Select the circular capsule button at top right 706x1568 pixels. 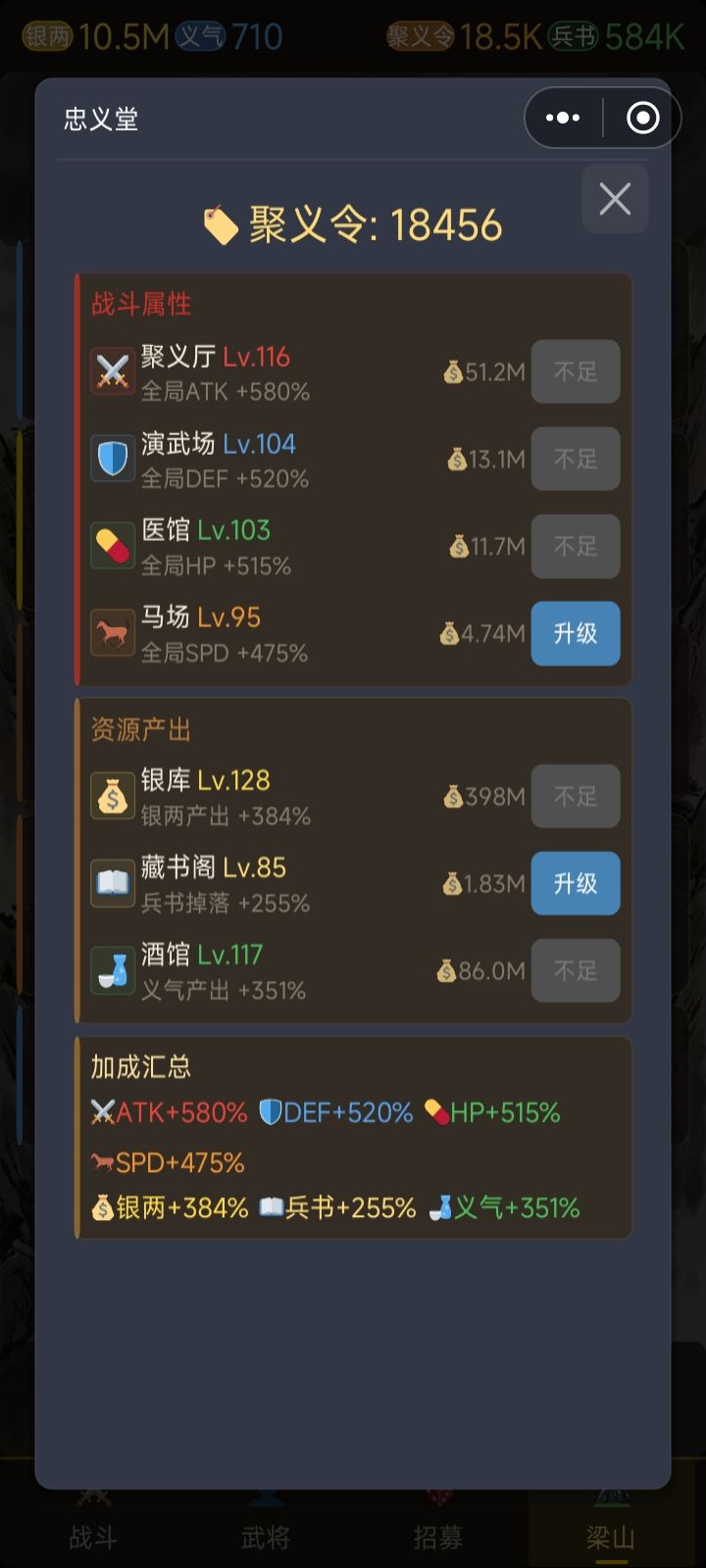[x=642, y=117]
